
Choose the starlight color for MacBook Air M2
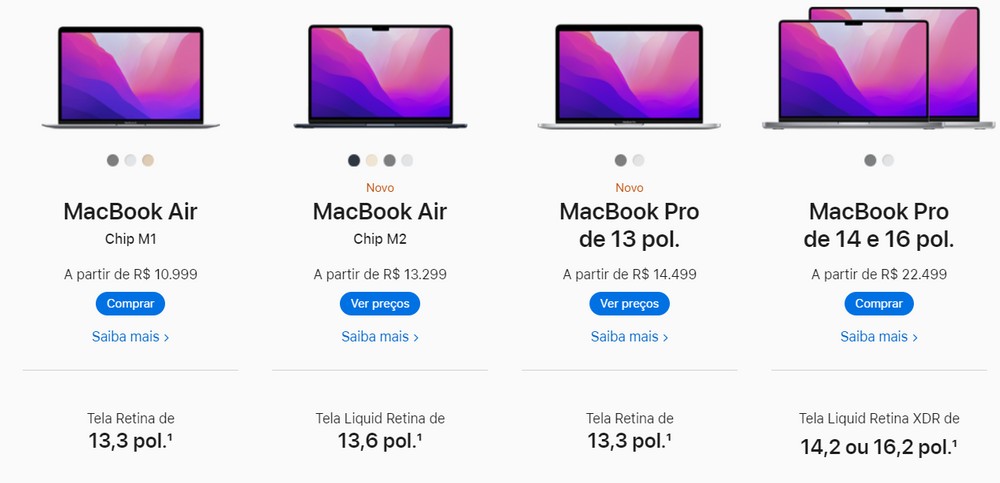coord(372,160)
